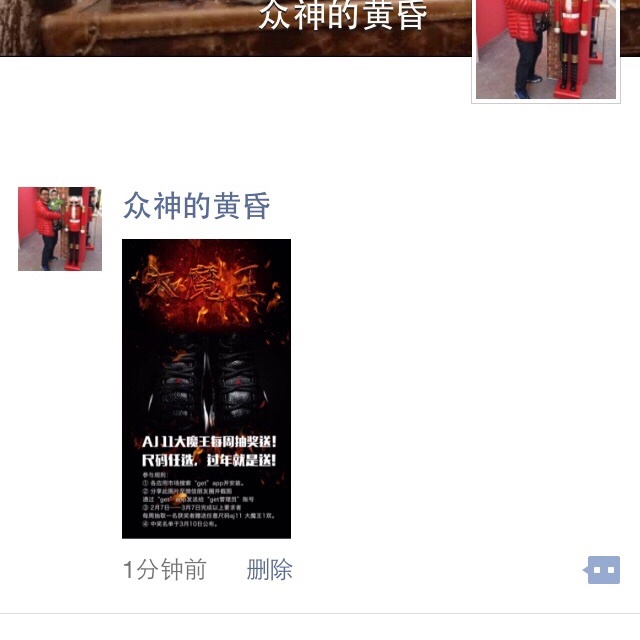Open the profile avatar in the cover header
The height and width of the screenshot is (640, 640).
tap(546, 50)
